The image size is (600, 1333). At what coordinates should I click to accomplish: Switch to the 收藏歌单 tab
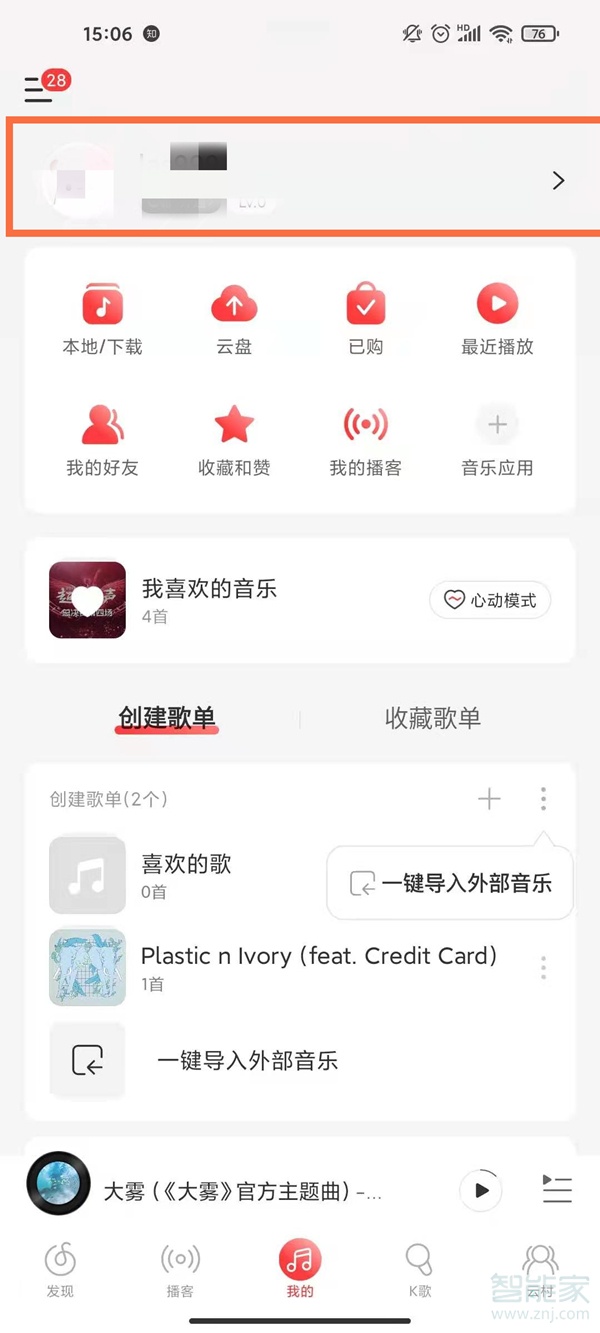click(x=432, y=718)
